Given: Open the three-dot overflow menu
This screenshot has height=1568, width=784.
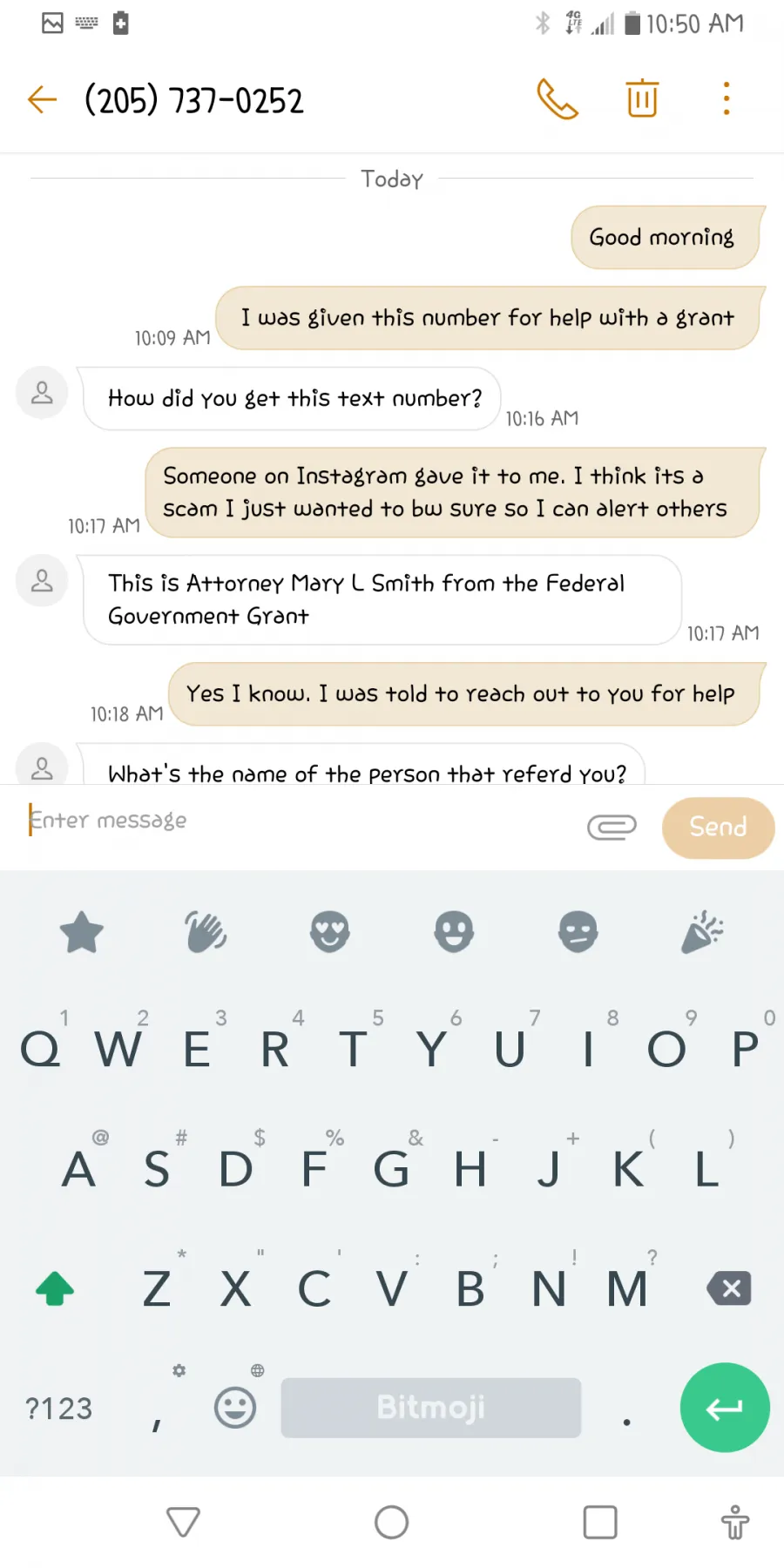Looking at the screenshot, I should point(726,98).
